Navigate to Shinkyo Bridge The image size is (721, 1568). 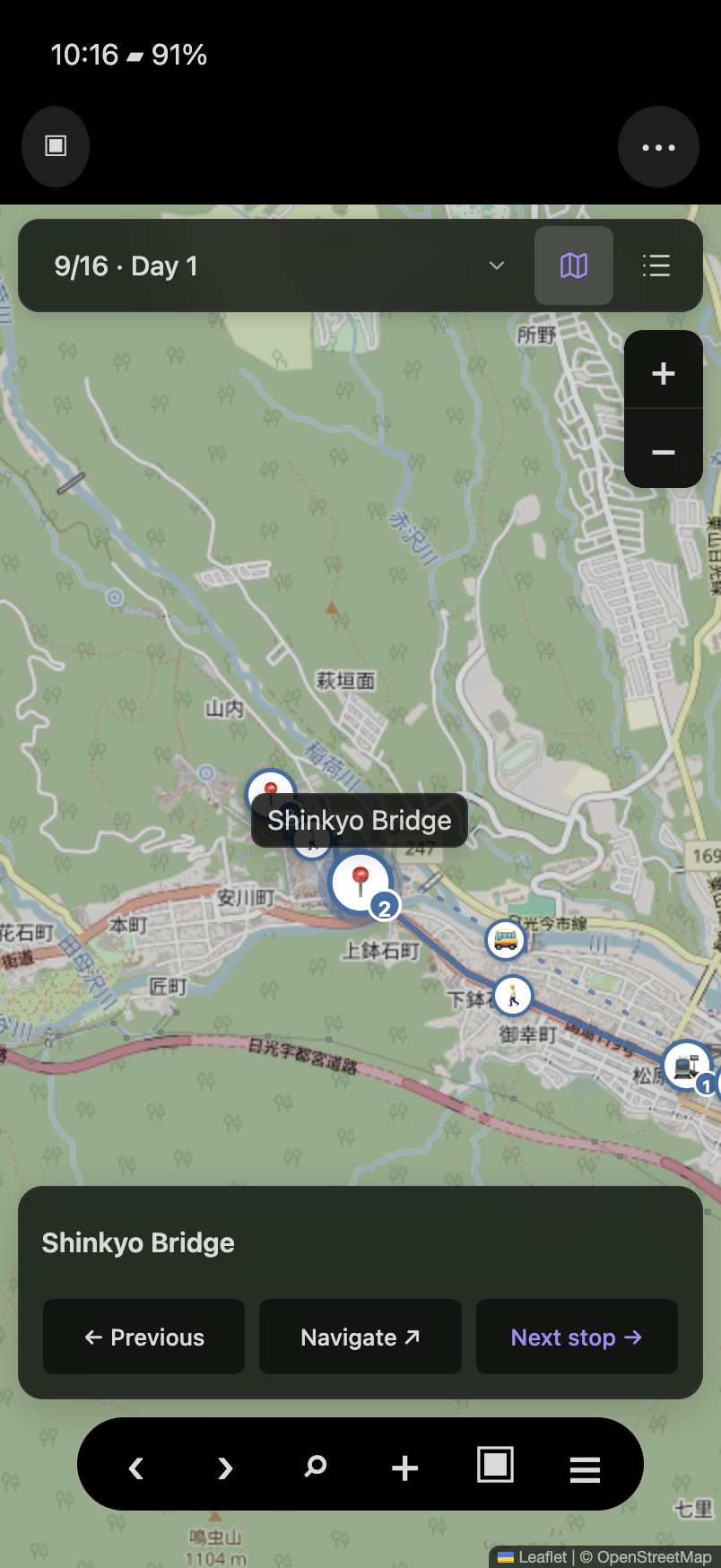[360, 1337]
